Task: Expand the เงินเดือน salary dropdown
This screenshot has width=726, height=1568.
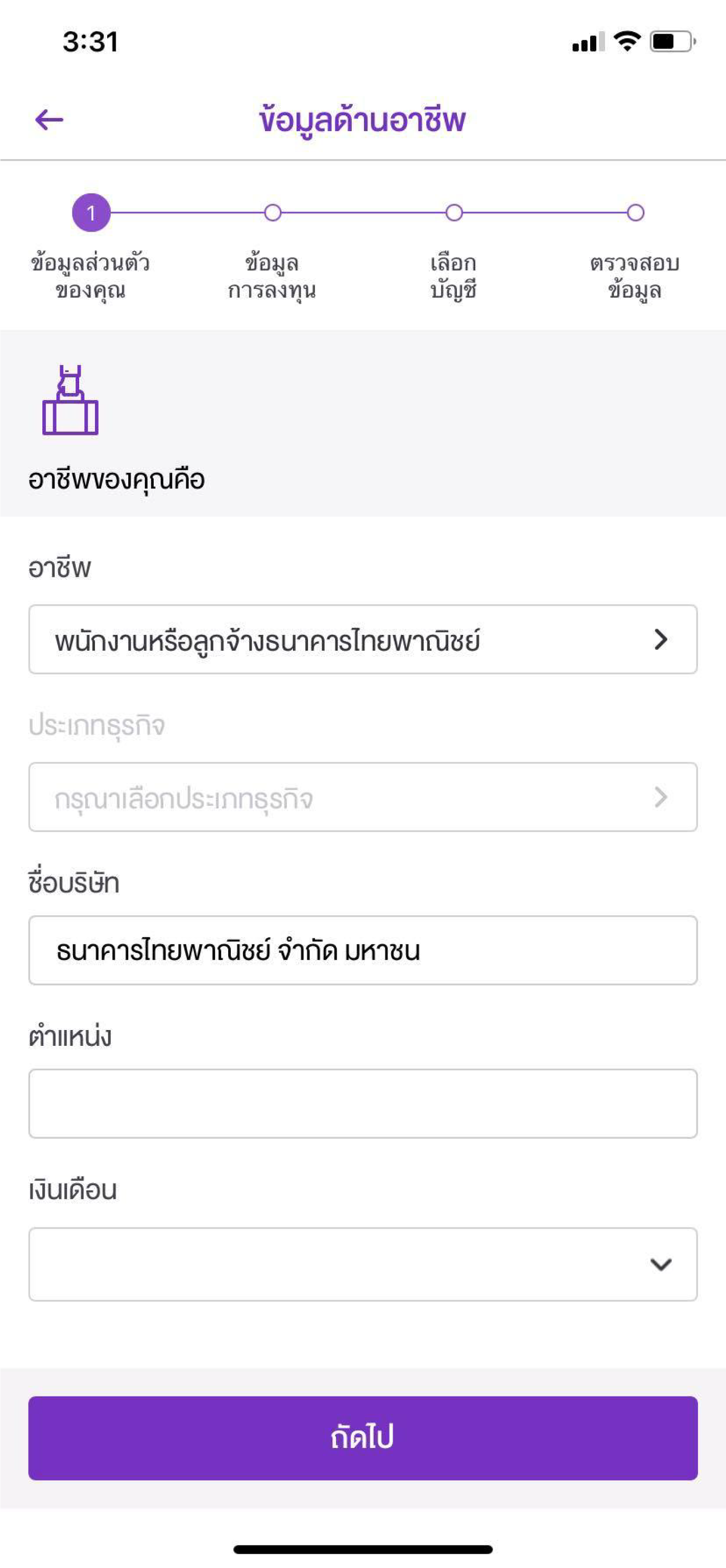Action: pos(363,1264)
